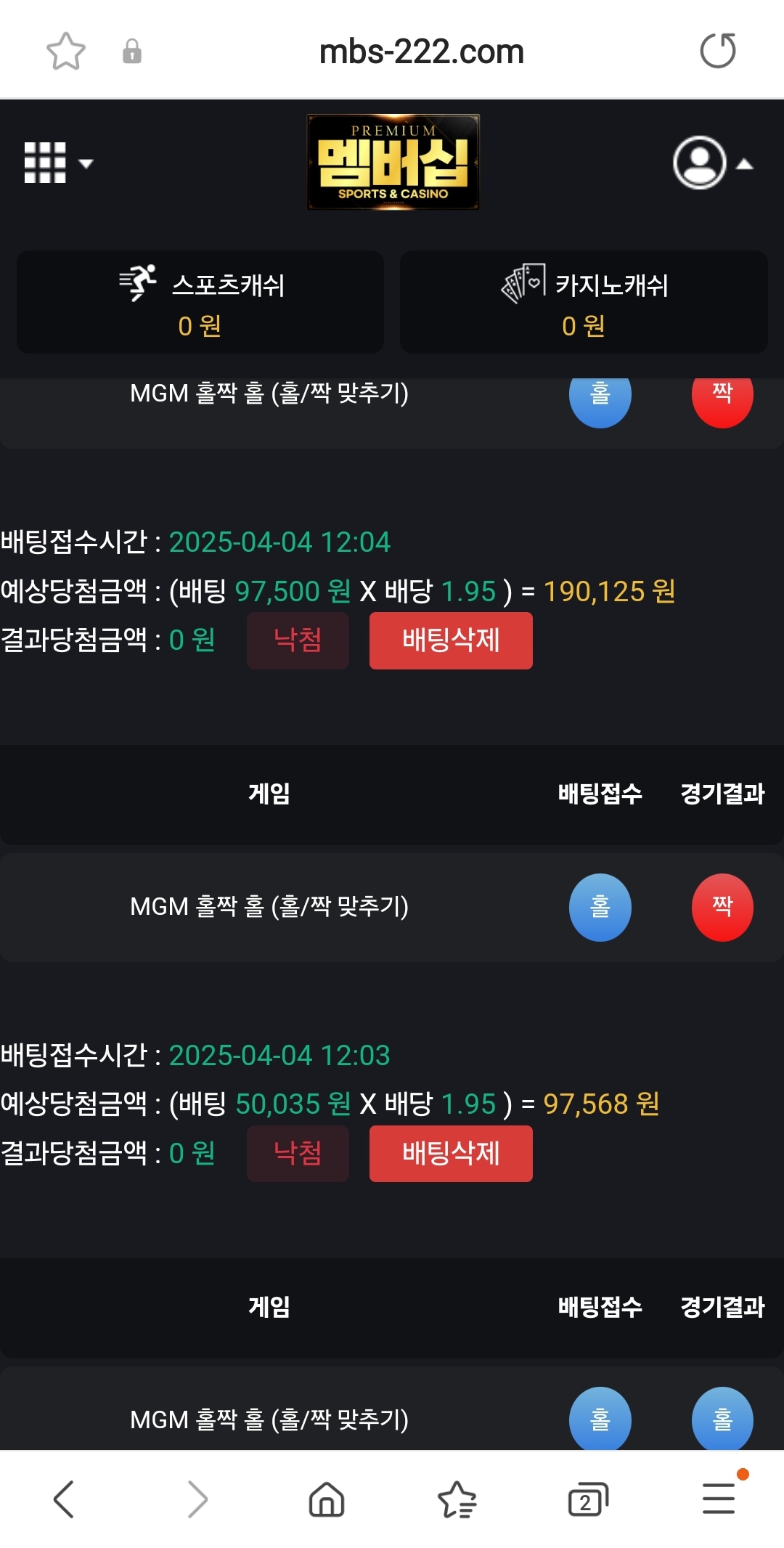Tap the mbs-222.com address bar
This screenshot has height=1548, width=784.
click(421, 52)
